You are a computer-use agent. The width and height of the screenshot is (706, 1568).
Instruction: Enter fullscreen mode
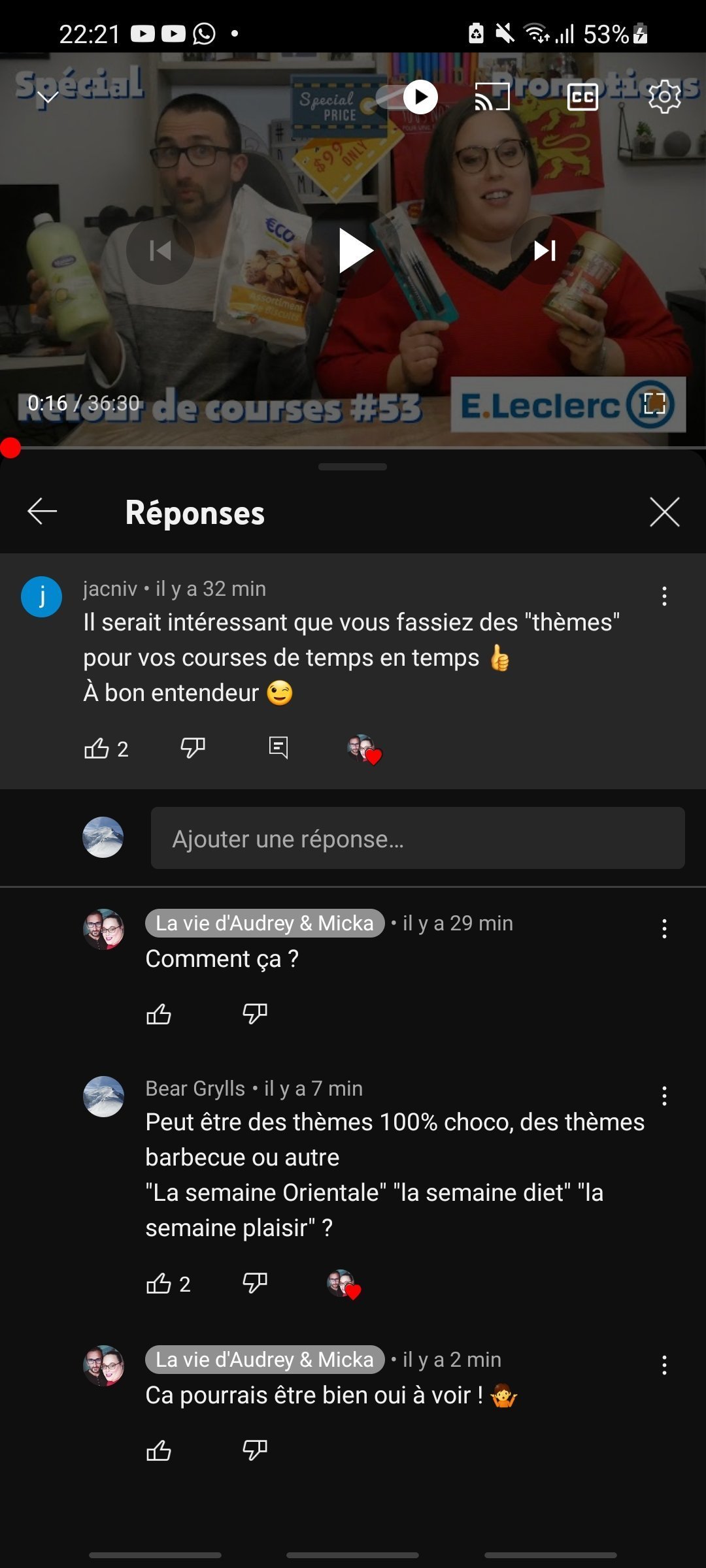point(654,403)
